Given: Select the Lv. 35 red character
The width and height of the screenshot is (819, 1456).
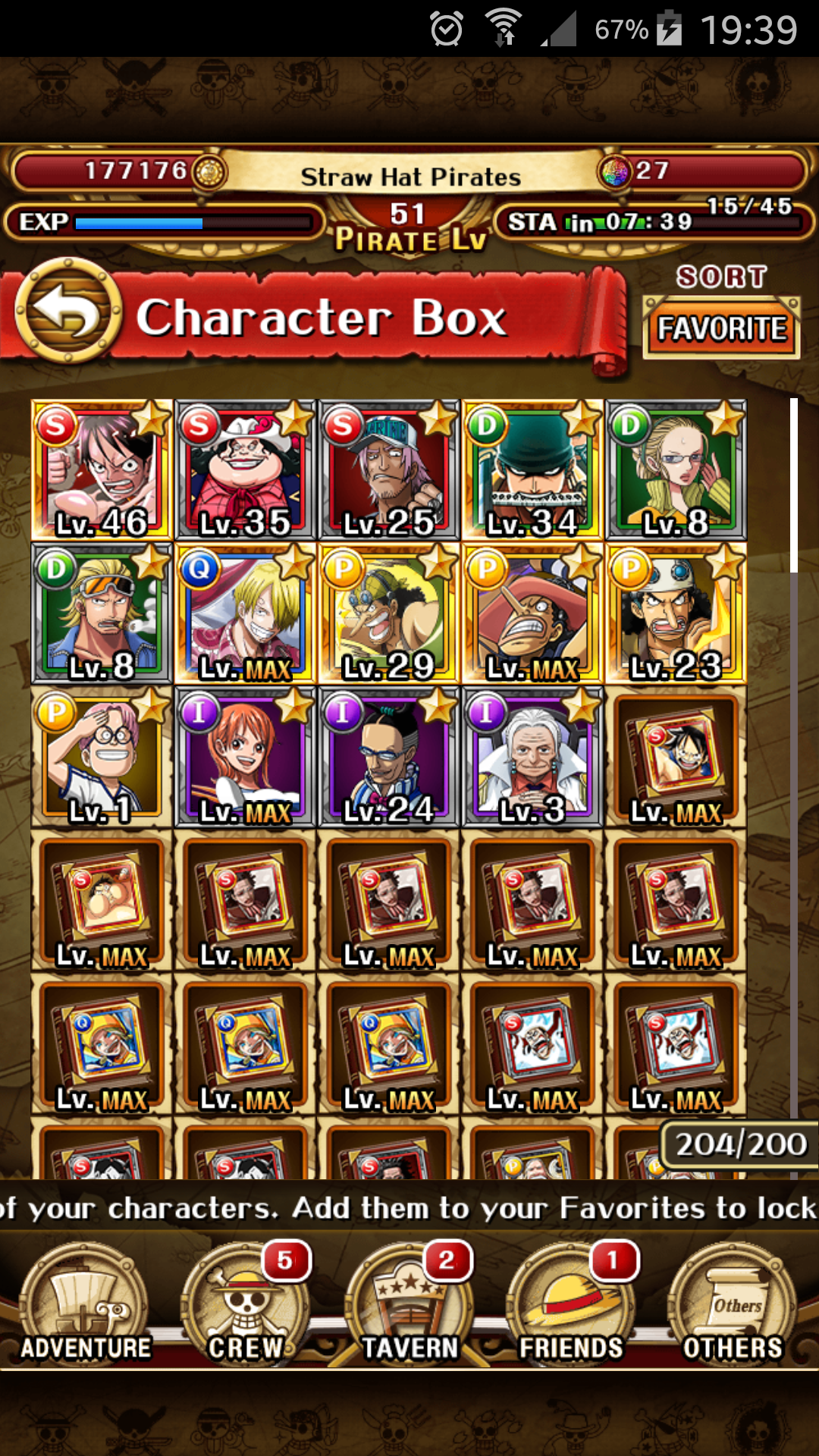Looking at the screenshot, I should click(245, 469).
